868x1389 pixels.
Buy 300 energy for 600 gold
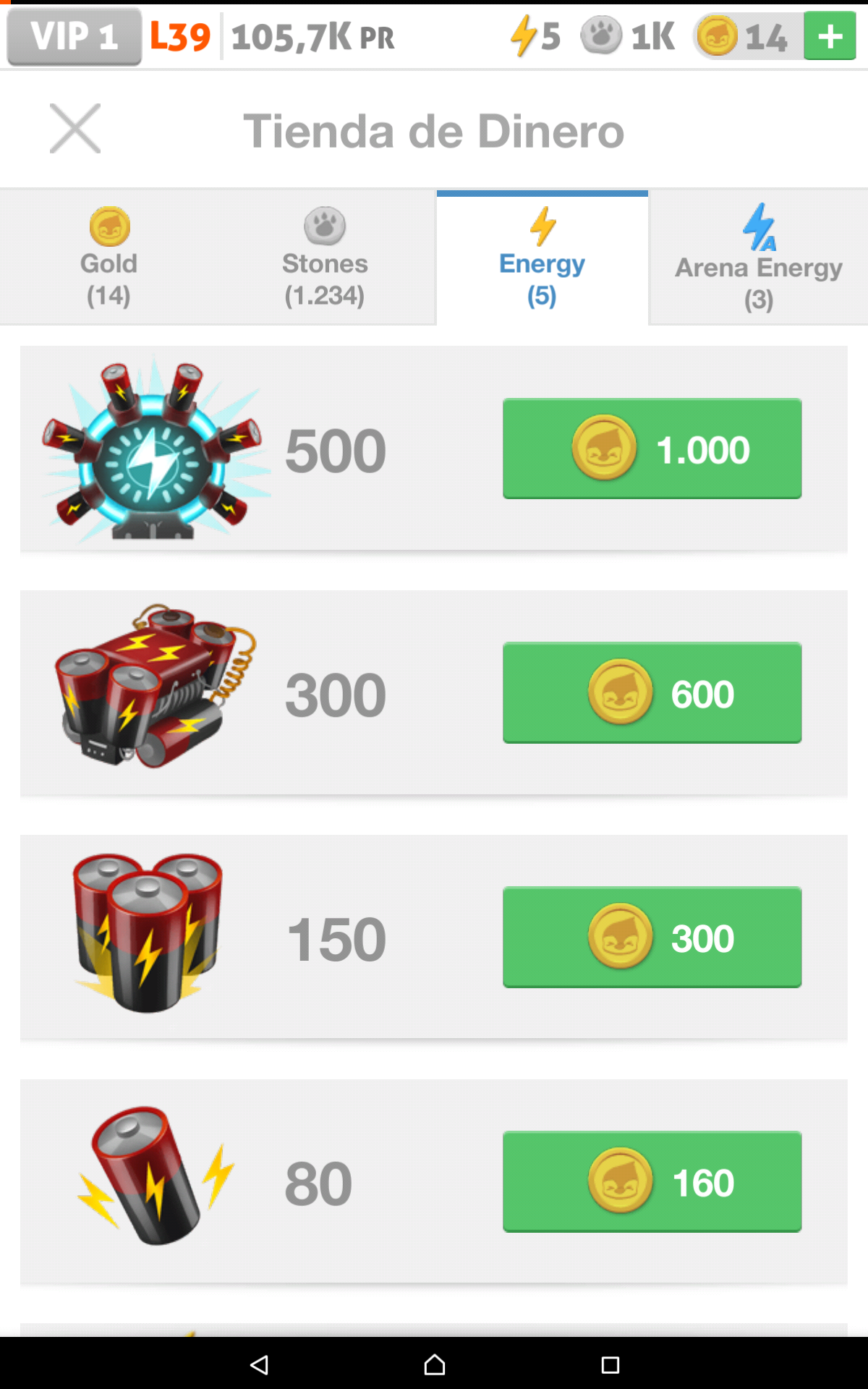[652, 692]
